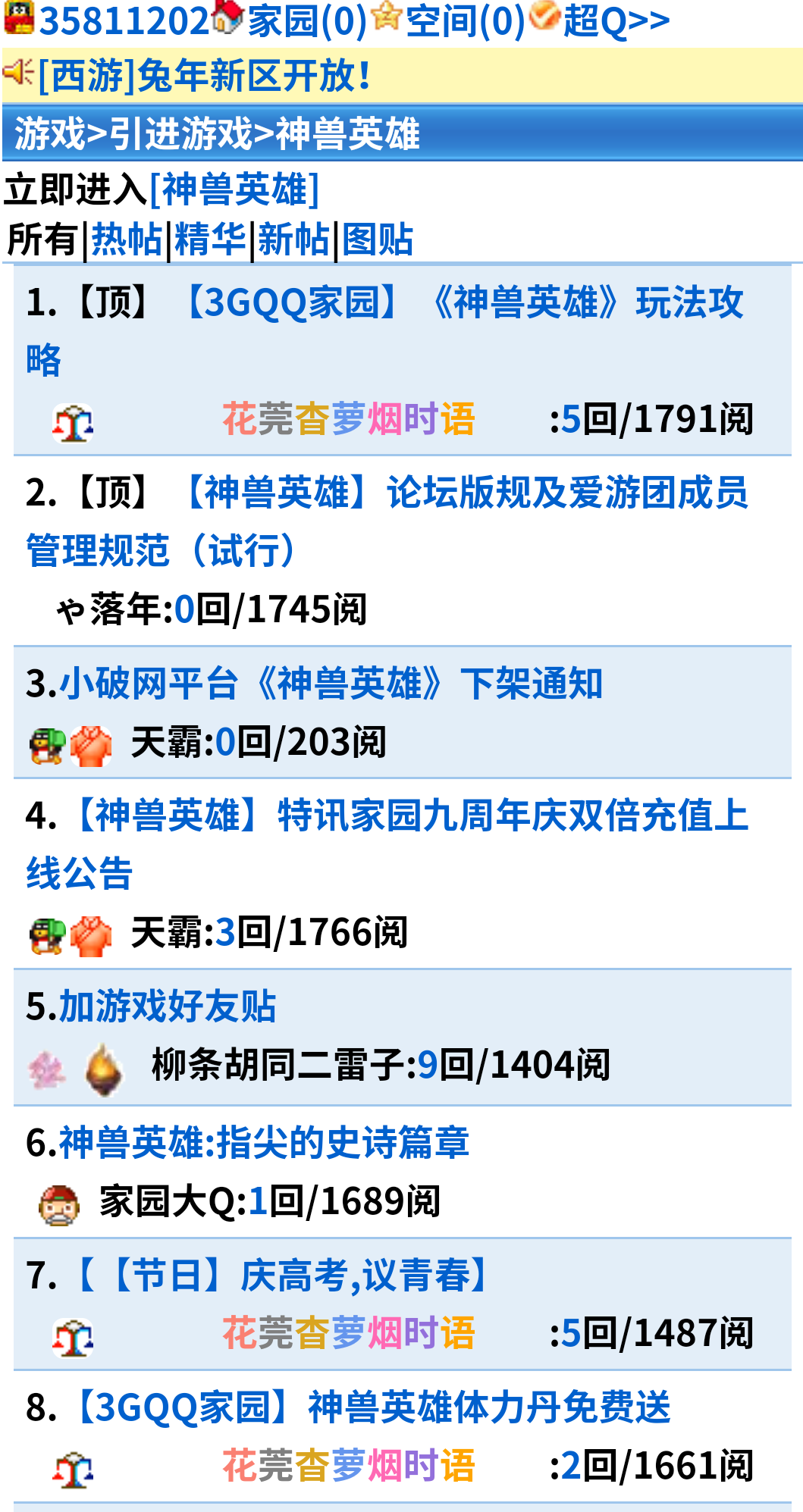This screenshot has height=1512, width=803.
Task: Show 图贴 posts
Action: pos(377,239)
